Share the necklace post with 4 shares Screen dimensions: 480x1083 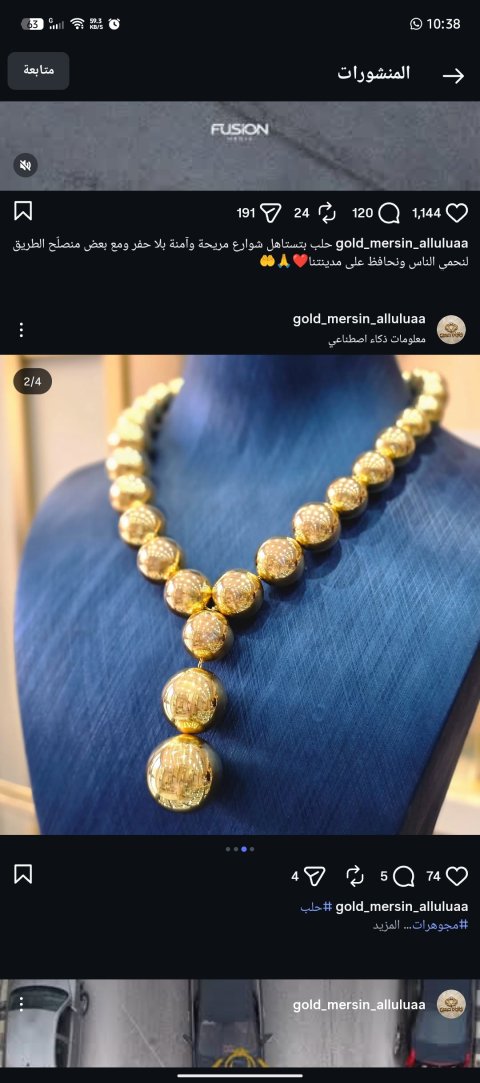click(314, 876)
